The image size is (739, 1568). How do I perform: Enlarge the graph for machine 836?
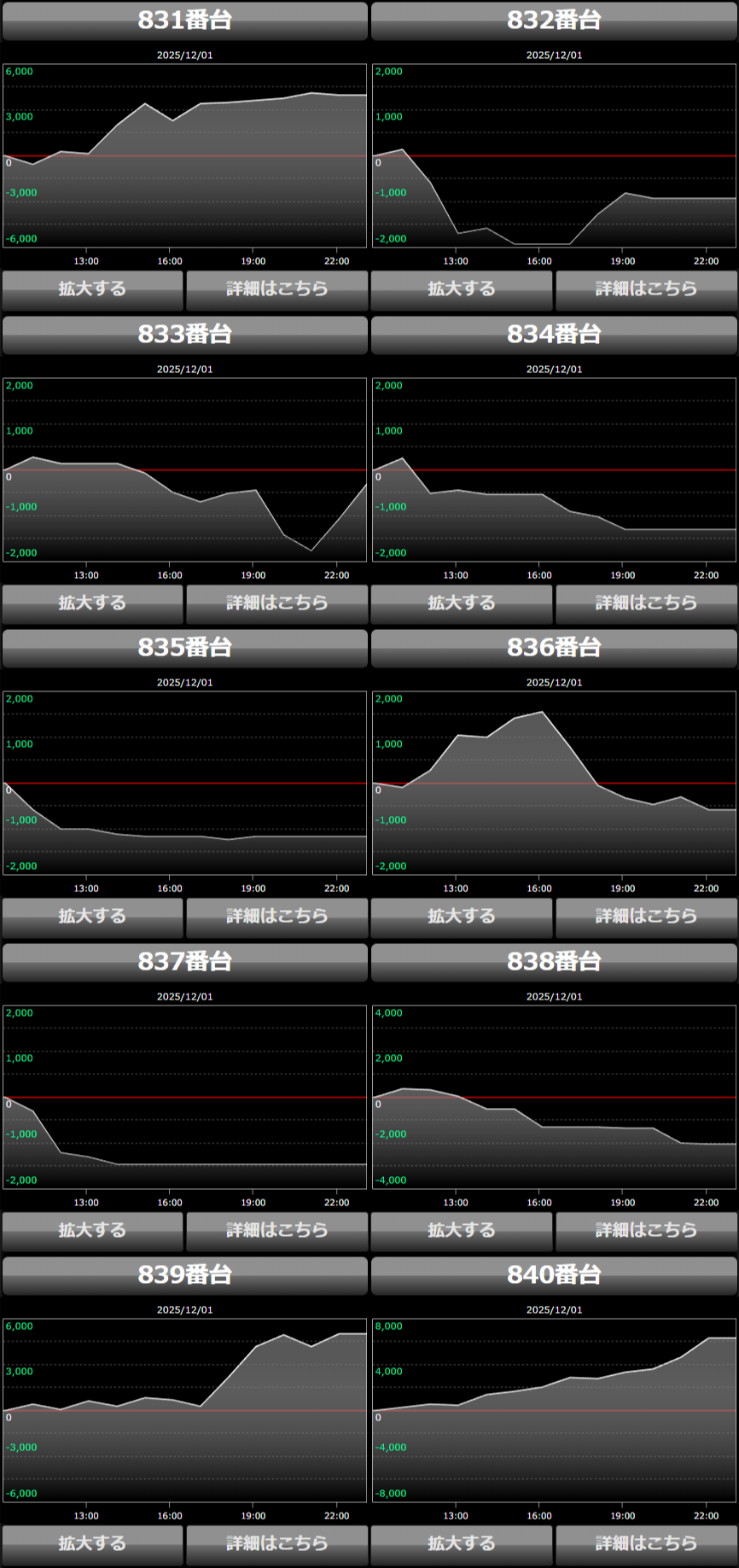tap(462, 917)
